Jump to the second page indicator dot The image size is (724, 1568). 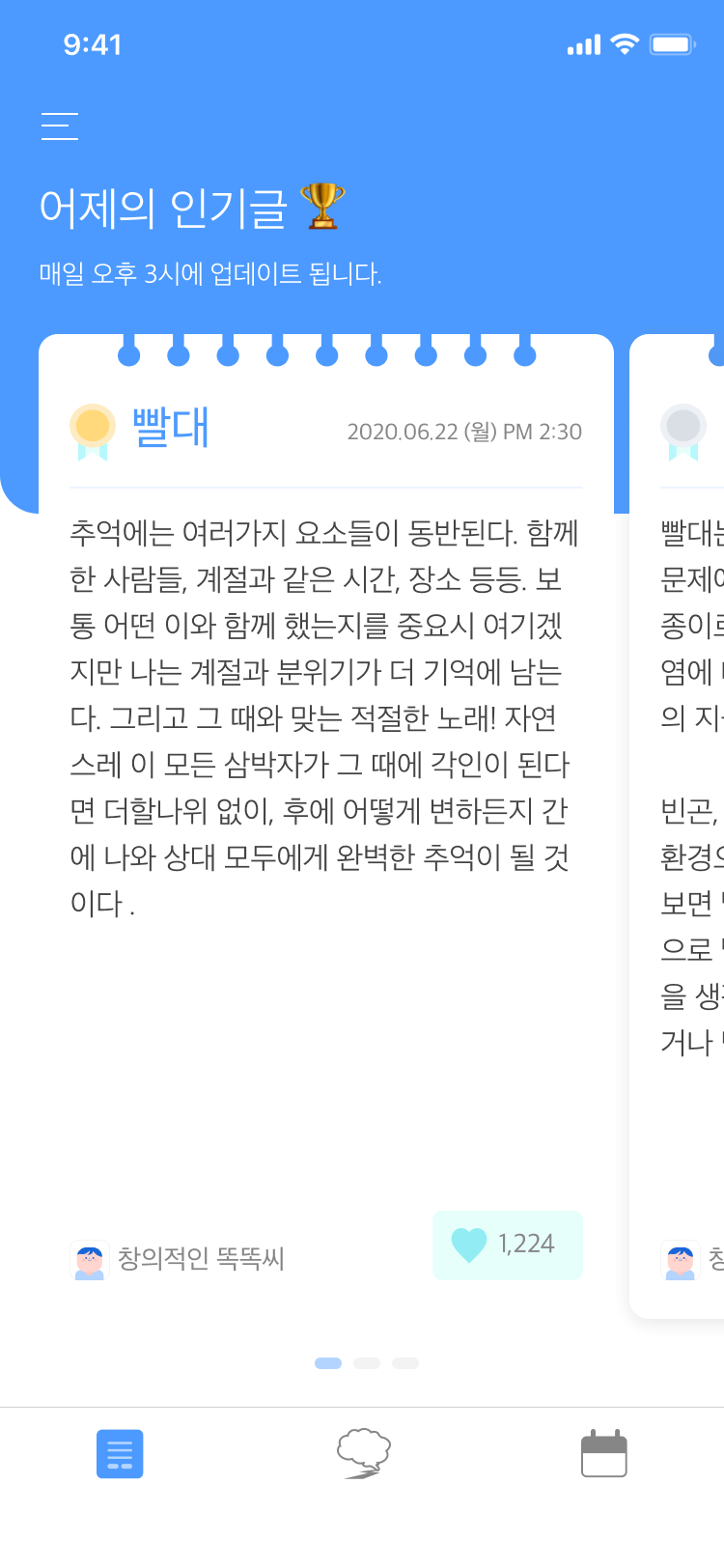(367, 1363)
